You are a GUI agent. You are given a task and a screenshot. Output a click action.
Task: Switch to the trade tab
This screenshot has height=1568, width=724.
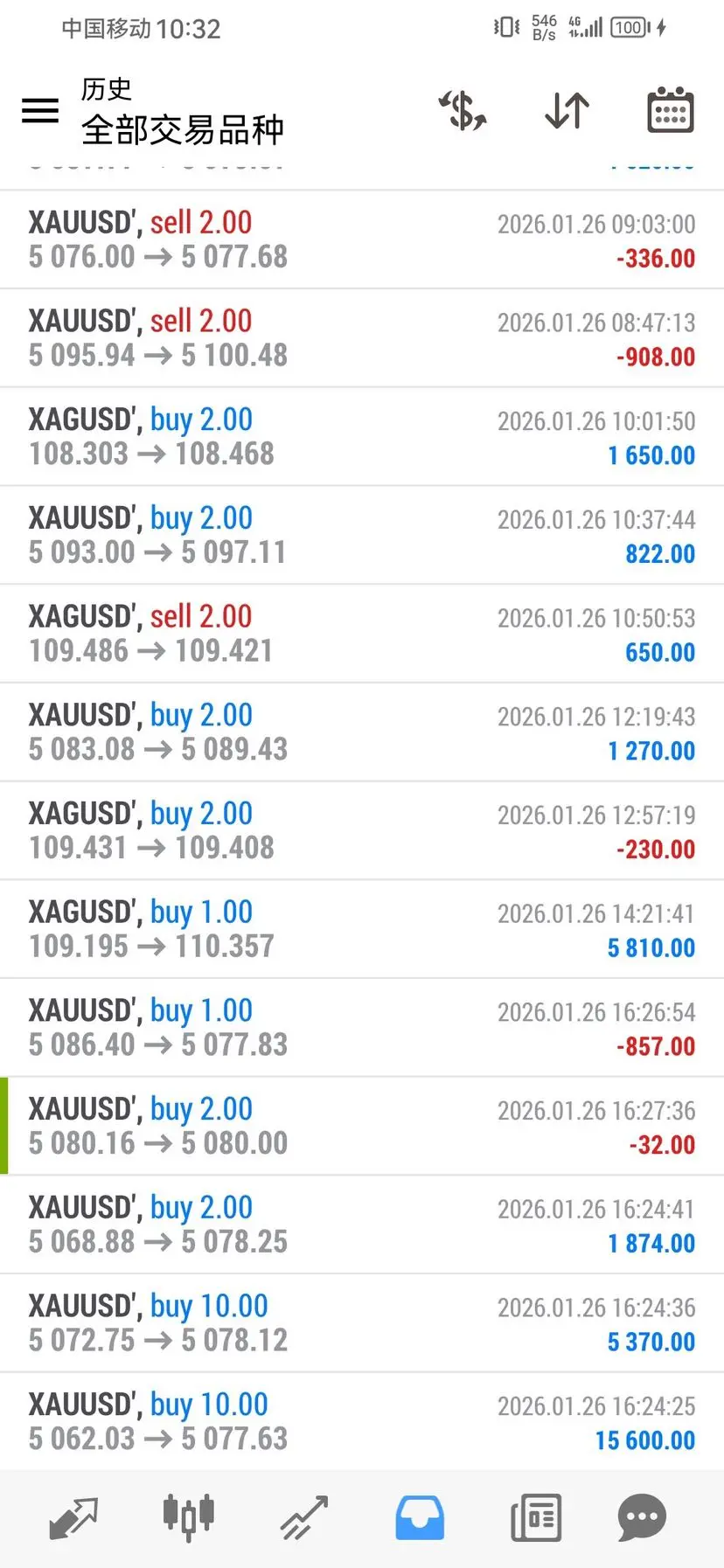click(303, 1517)
